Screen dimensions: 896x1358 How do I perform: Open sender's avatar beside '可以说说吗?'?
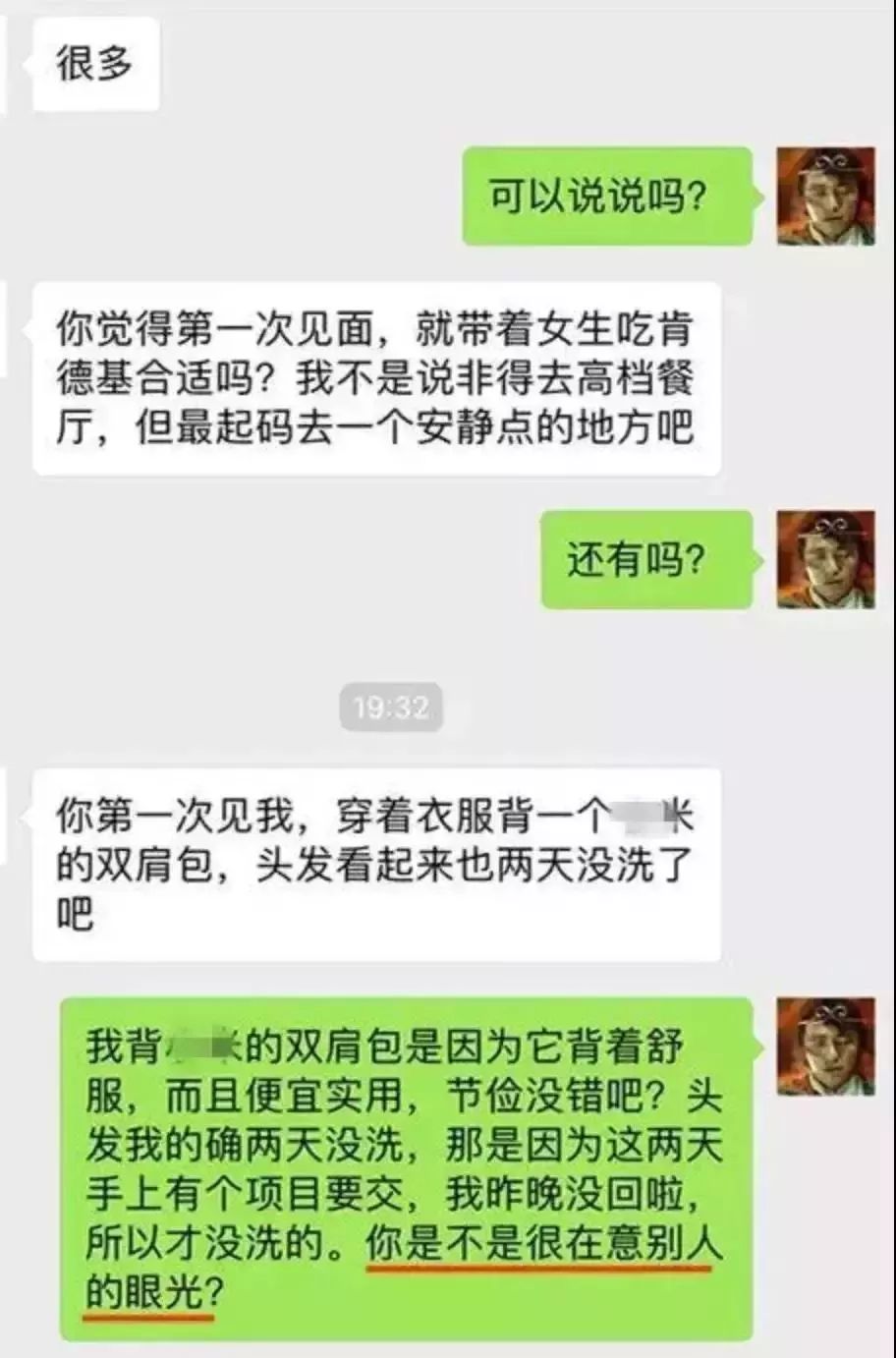(x=825, y=197)
